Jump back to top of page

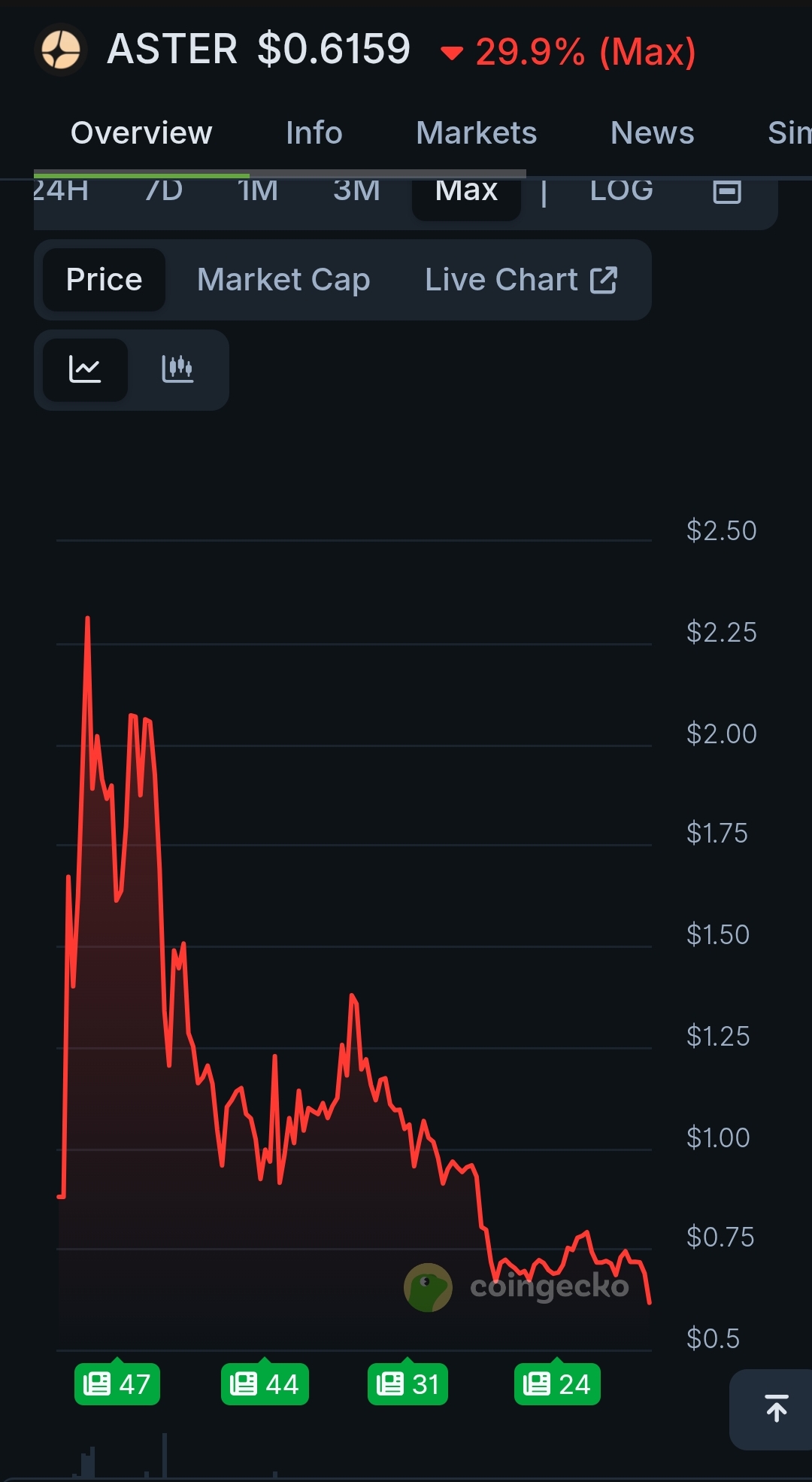coord(776,1408)
